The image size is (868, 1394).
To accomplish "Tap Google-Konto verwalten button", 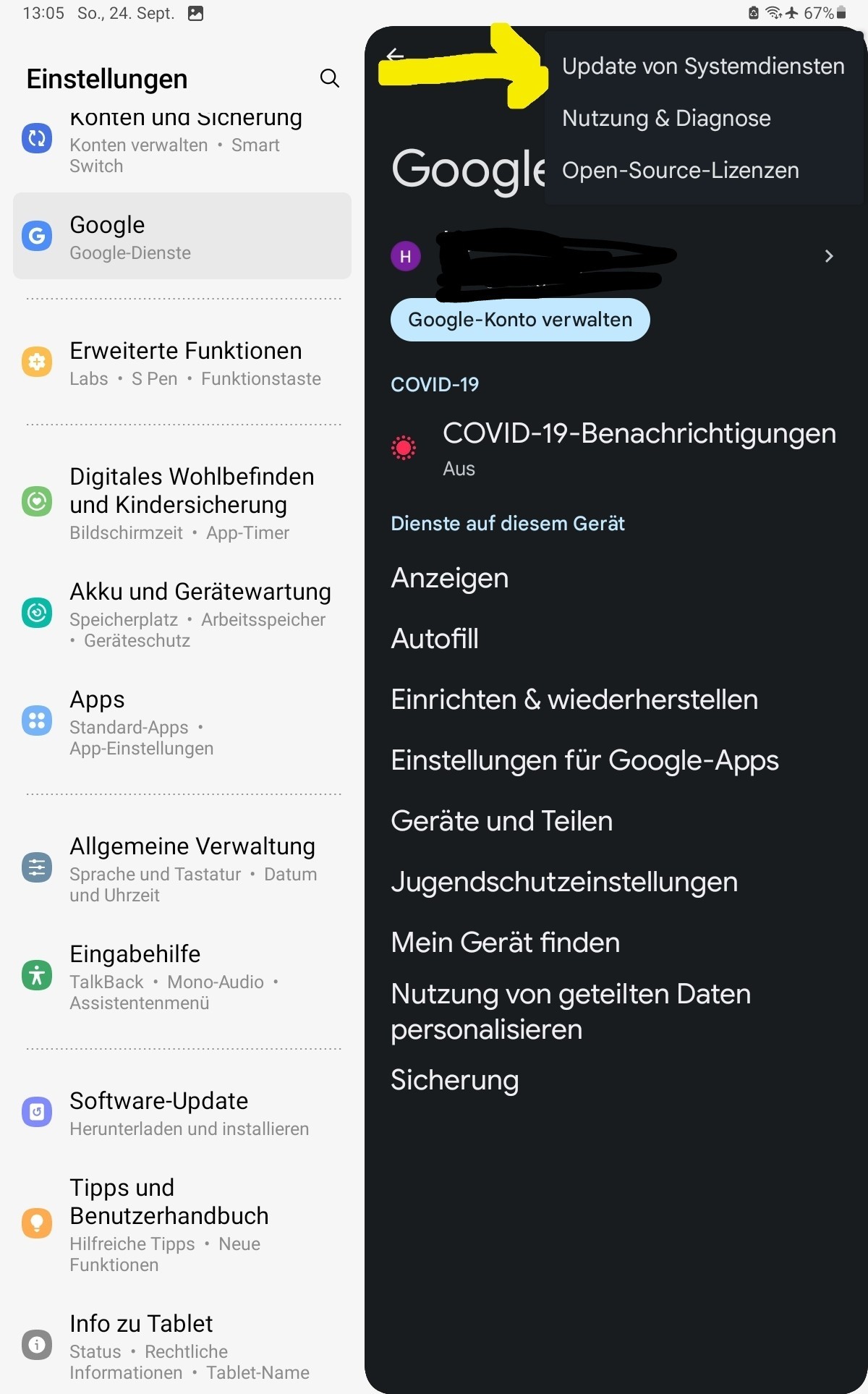I will (x=519, y=320).
